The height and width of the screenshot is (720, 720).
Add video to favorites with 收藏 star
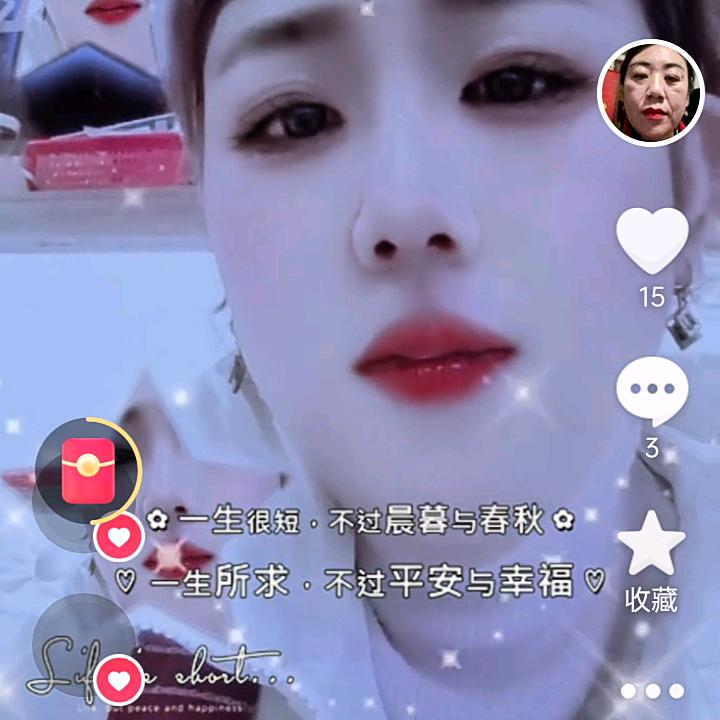point(651,545)
